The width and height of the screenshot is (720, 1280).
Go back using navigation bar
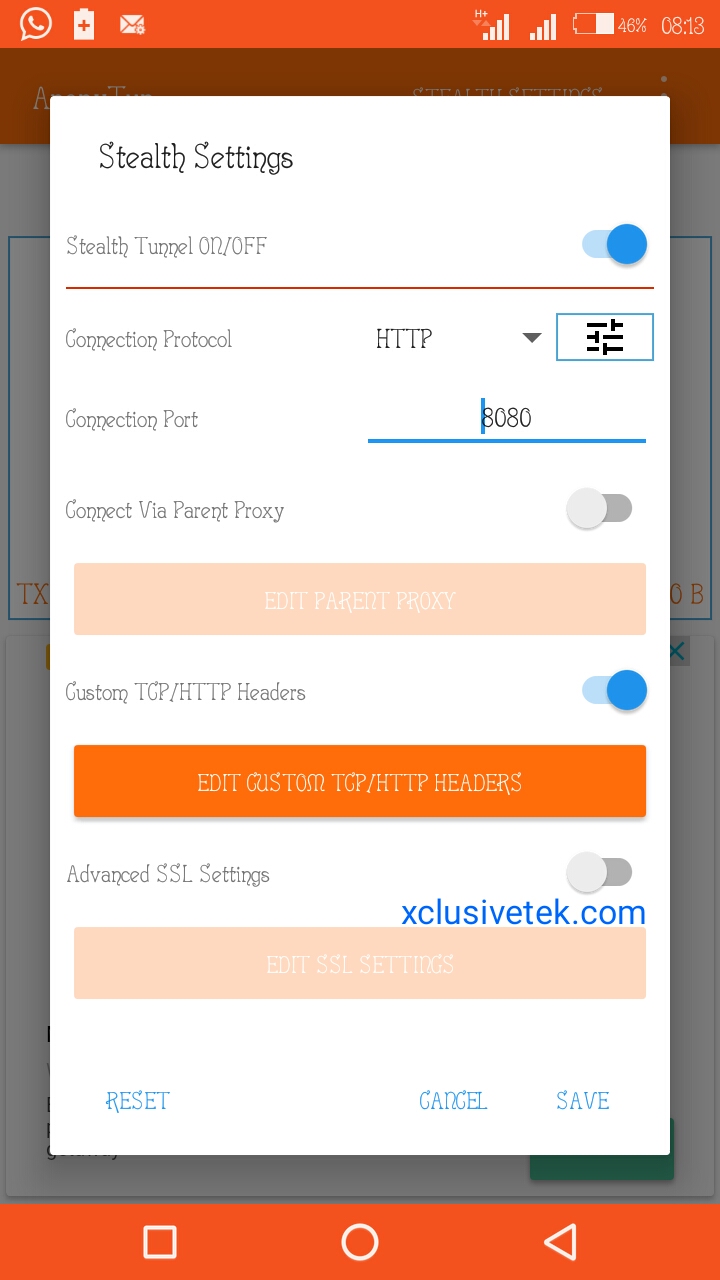(x=560, y=1242)
